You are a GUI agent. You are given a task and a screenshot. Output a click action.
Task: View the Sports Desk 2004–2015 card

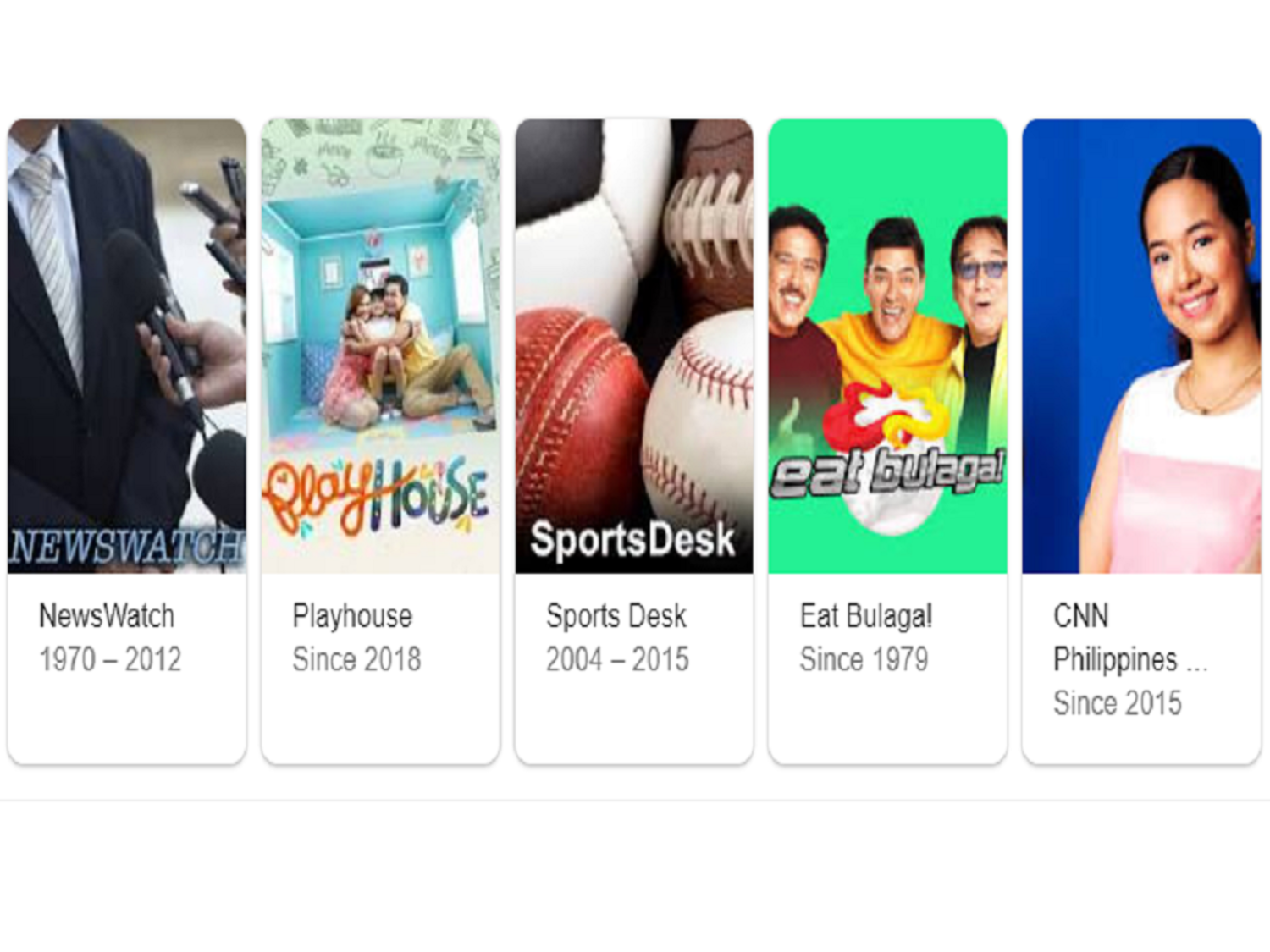633,440
